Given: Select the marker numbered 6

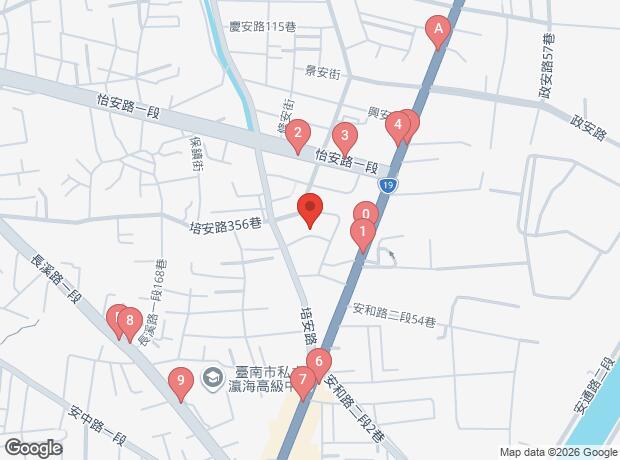Looking at the screenshot, I should point(319,362).
